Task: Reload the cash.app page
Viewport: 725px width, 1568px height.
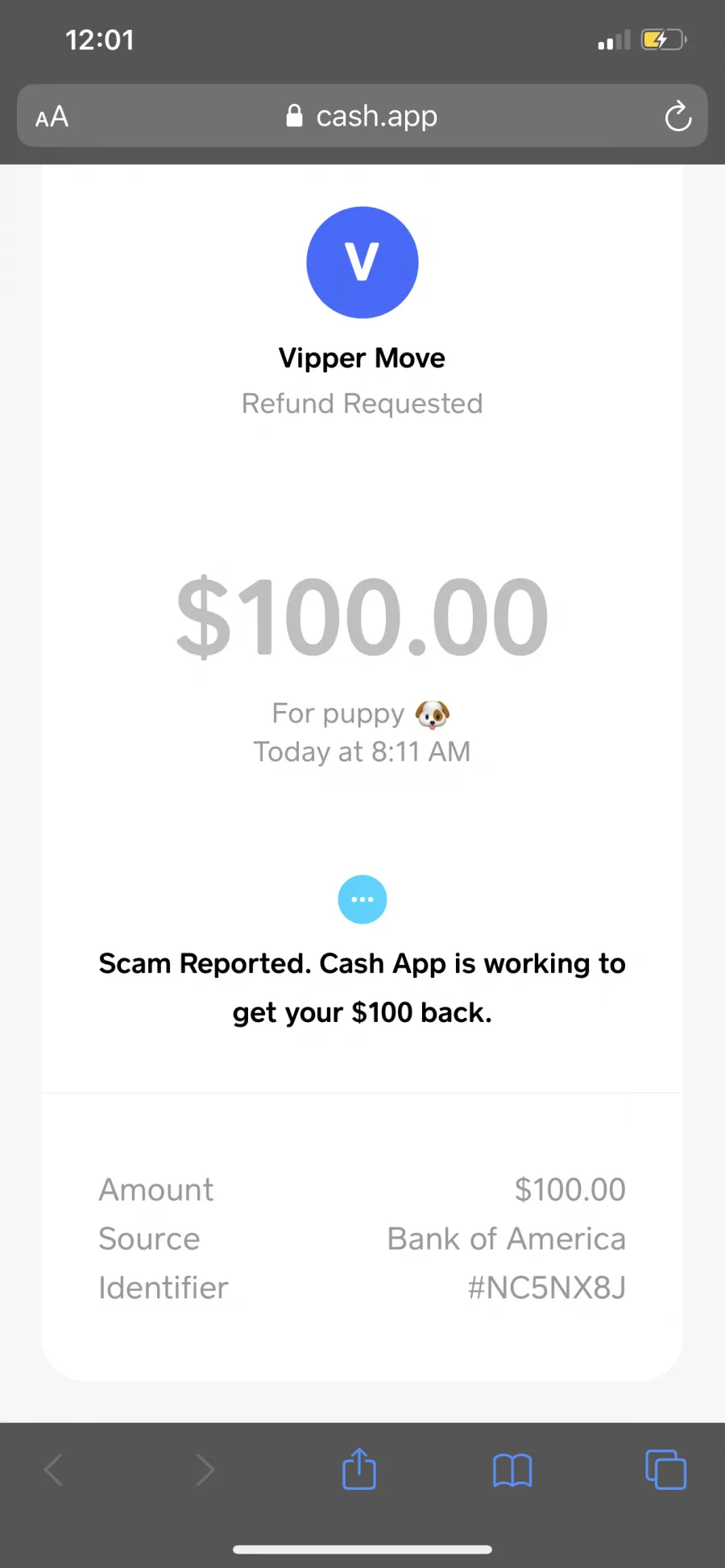Action: click(x=678, y=117)
